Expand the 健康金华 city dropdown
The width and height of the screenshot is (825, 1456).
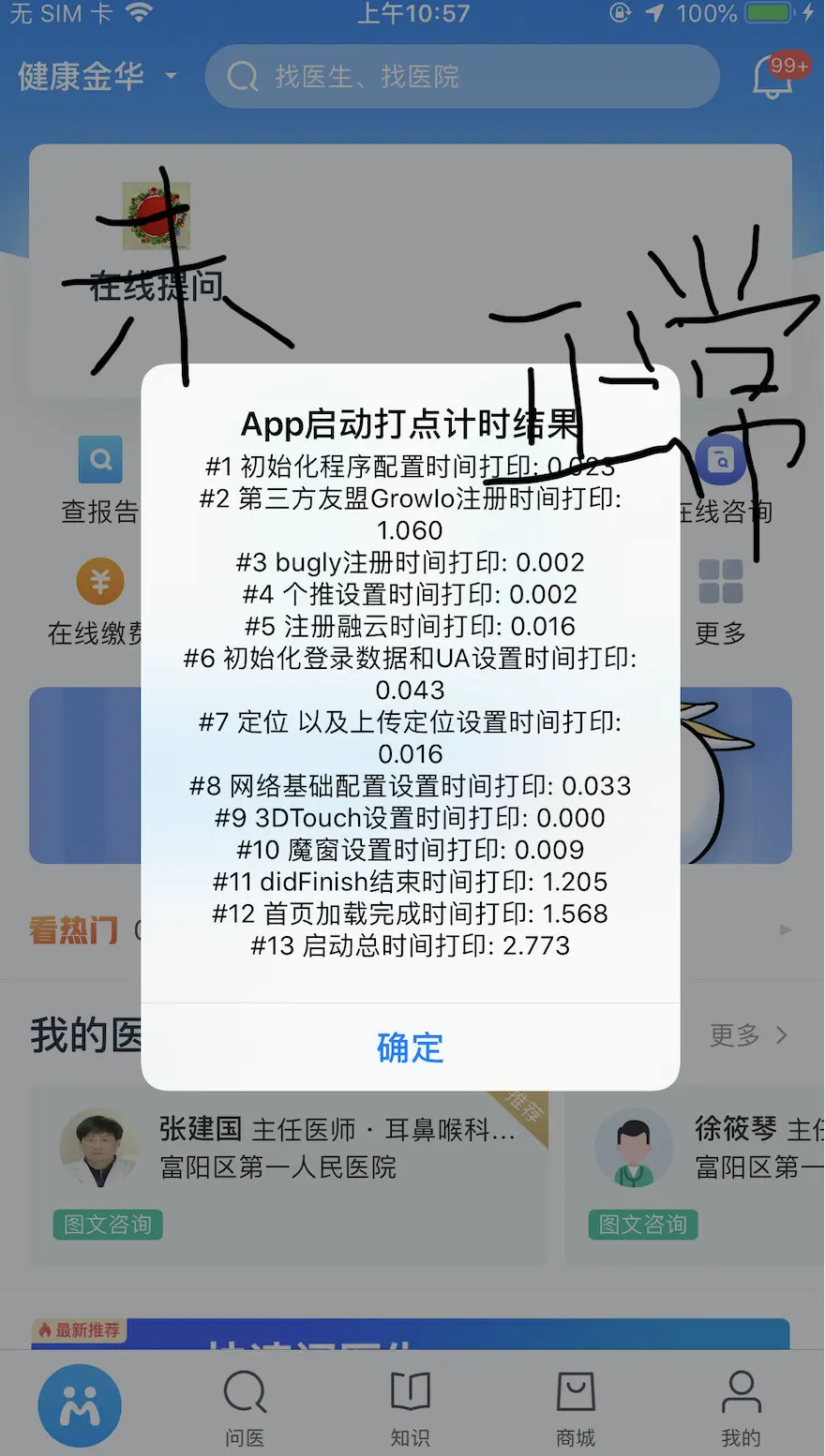[97, 76]
